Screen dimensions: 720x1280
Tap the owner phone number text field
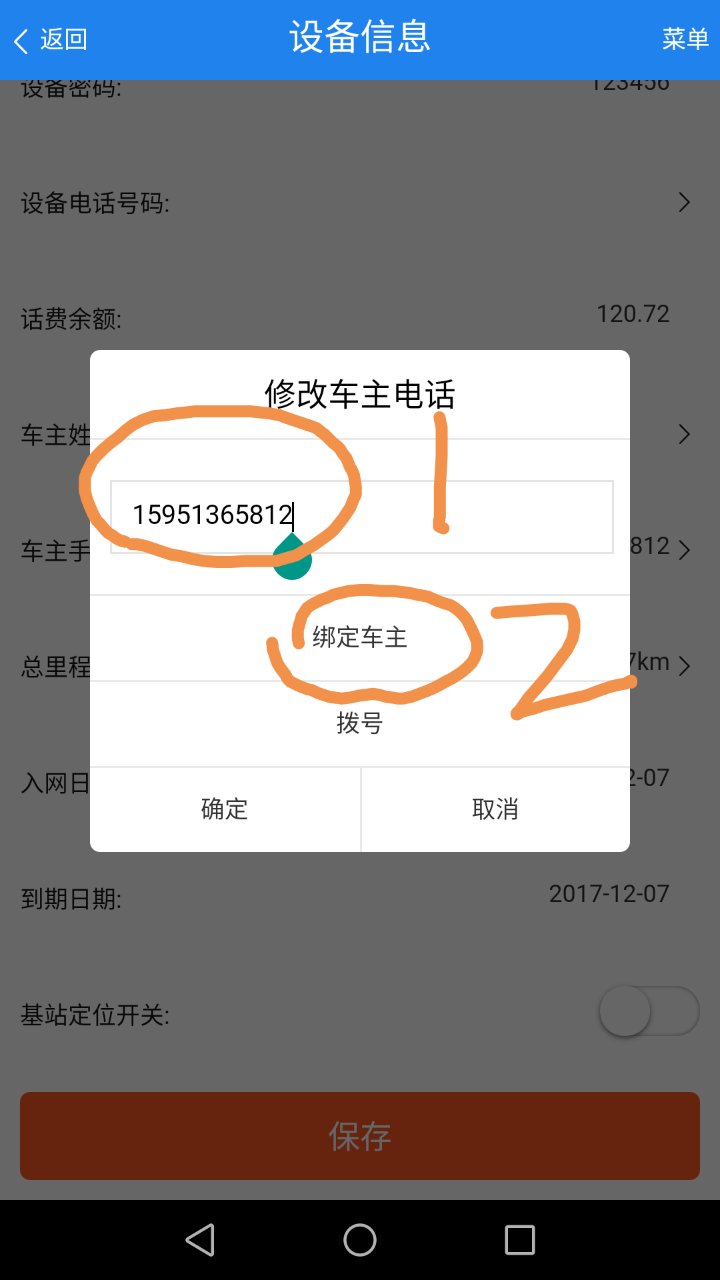pyautogui.click(x=361, y=516)
